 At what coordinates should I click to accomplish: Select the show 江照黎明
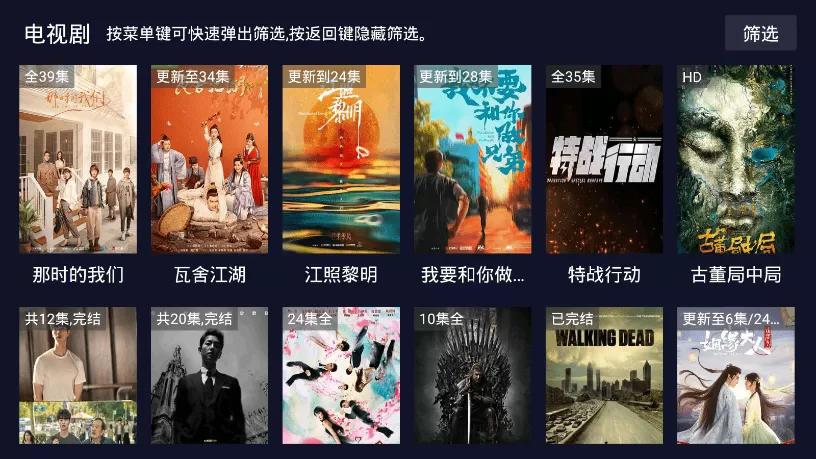[341, 160]
